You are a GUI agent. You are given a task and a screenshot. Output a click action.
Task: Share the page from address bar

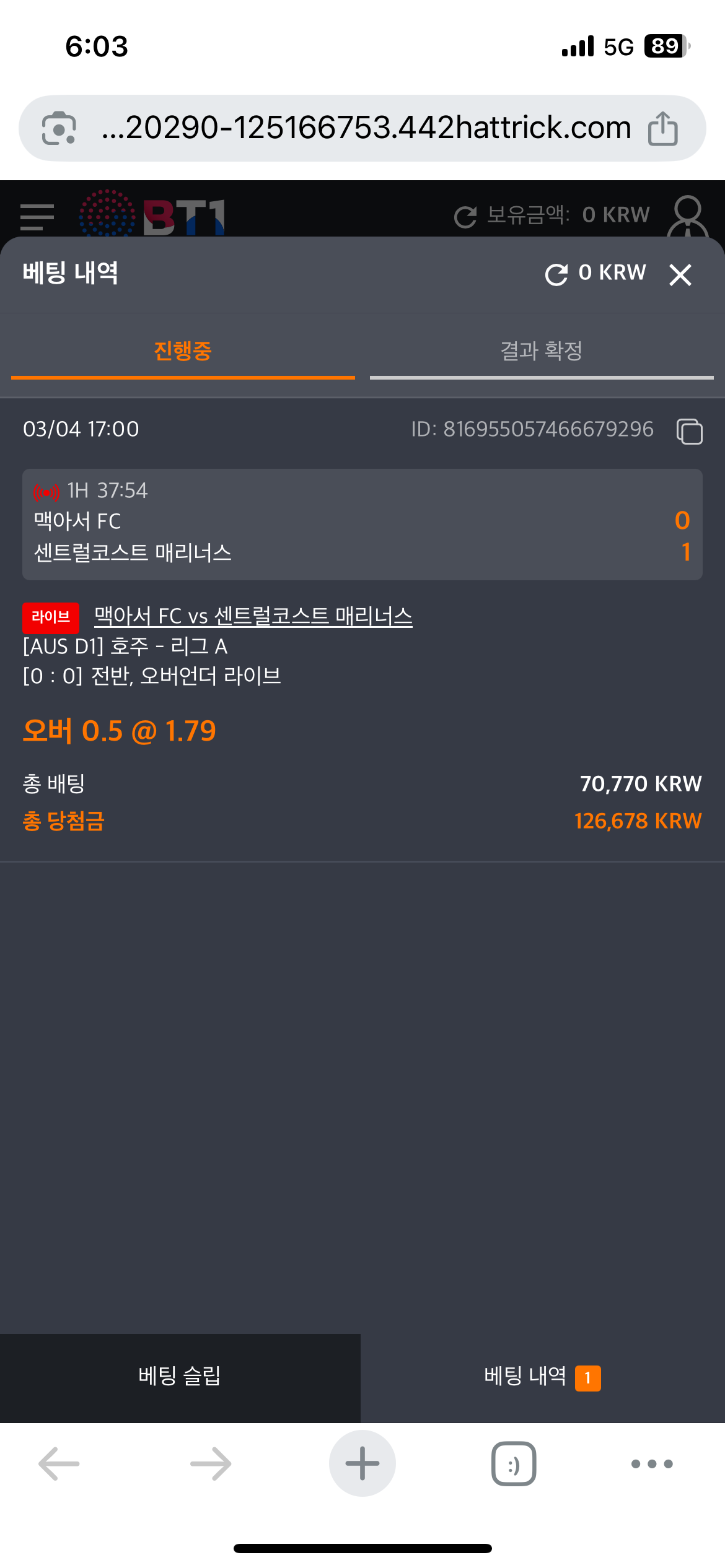coord(662,129)
